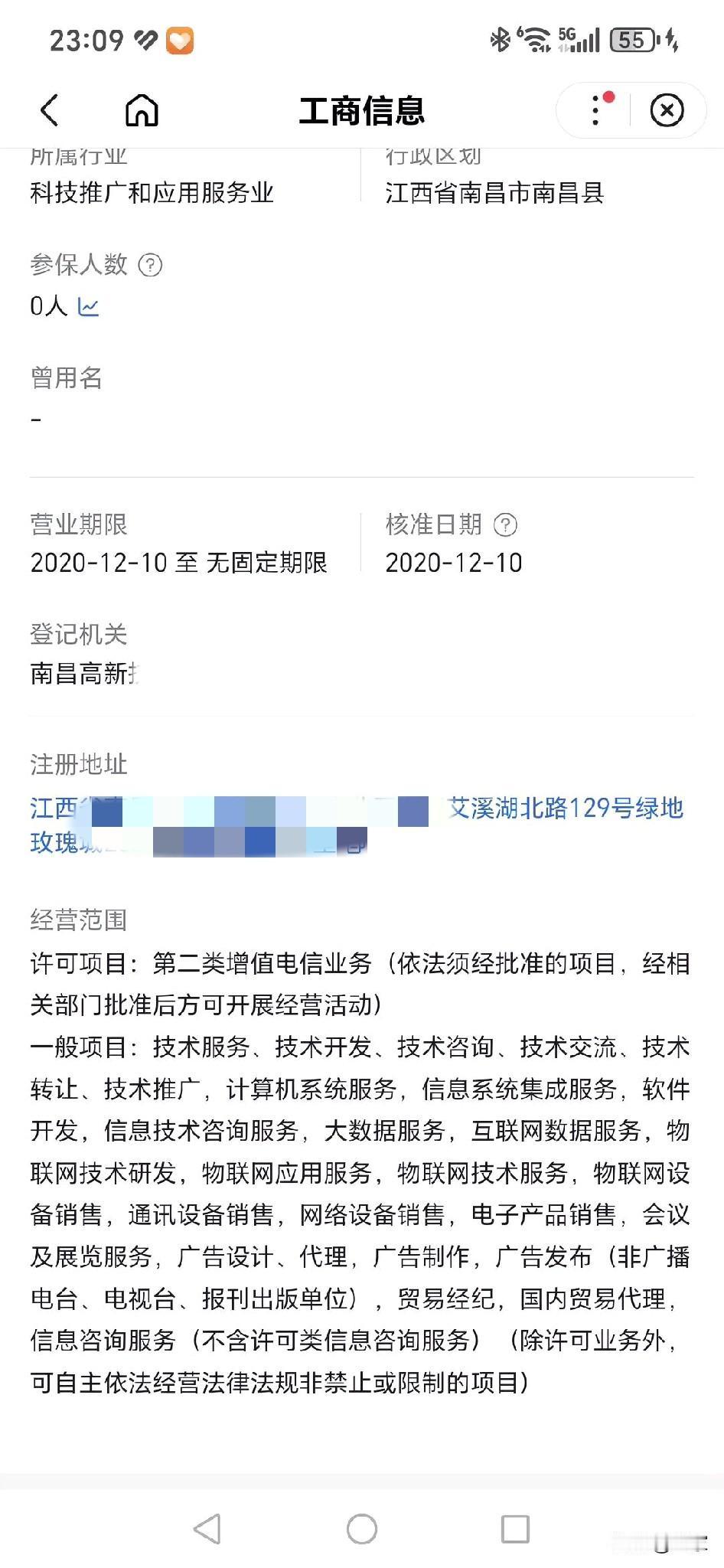Screen dimensions: 724x1568
Task: Tap the Android back triangle in navigation bar
Action: (205, 1527)
